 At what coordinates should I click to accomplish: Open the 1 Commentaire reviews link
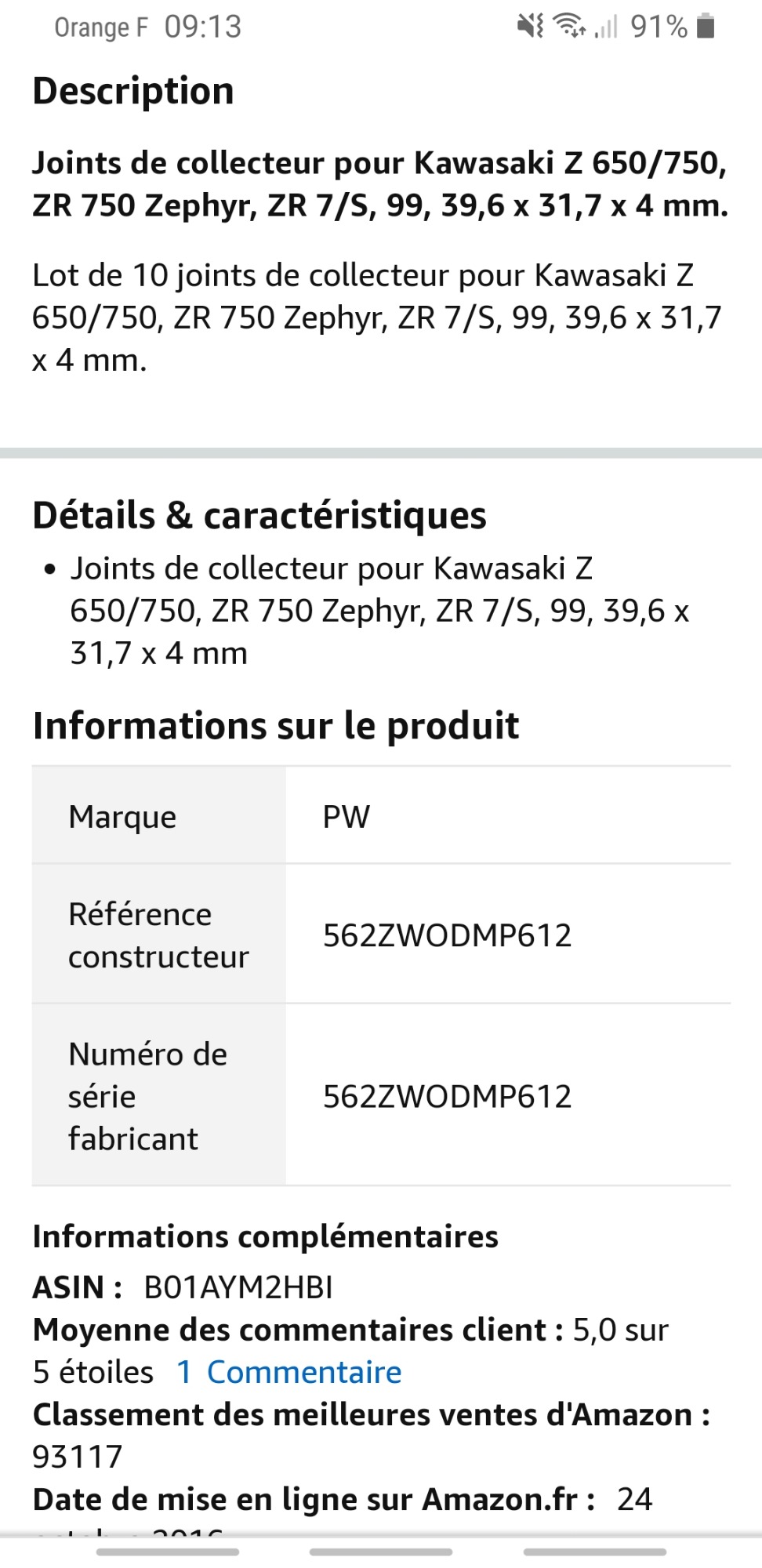tap(289, 1372)
